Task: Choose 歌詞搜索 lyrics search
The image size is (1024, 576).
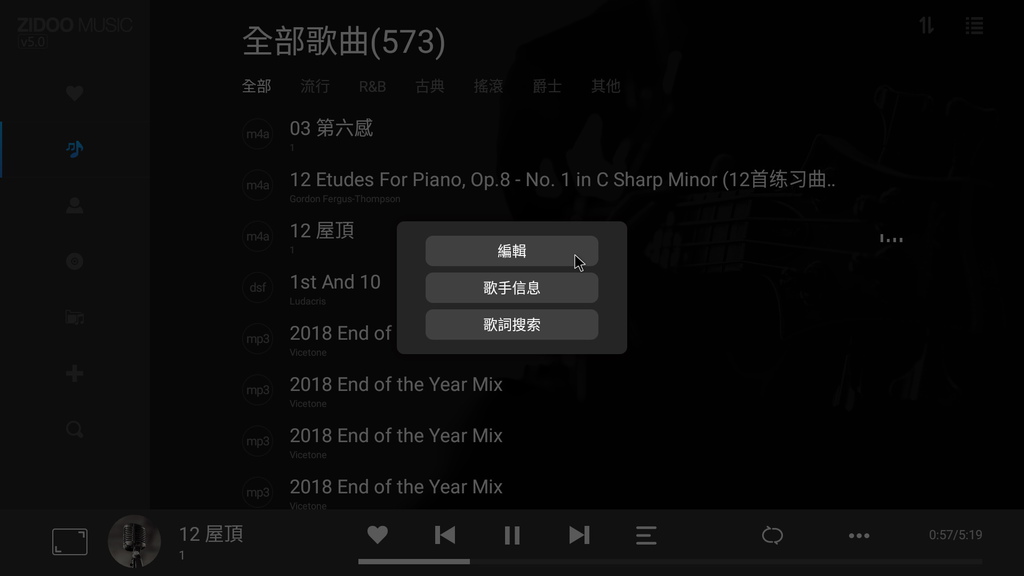Action: pos(511,325)
